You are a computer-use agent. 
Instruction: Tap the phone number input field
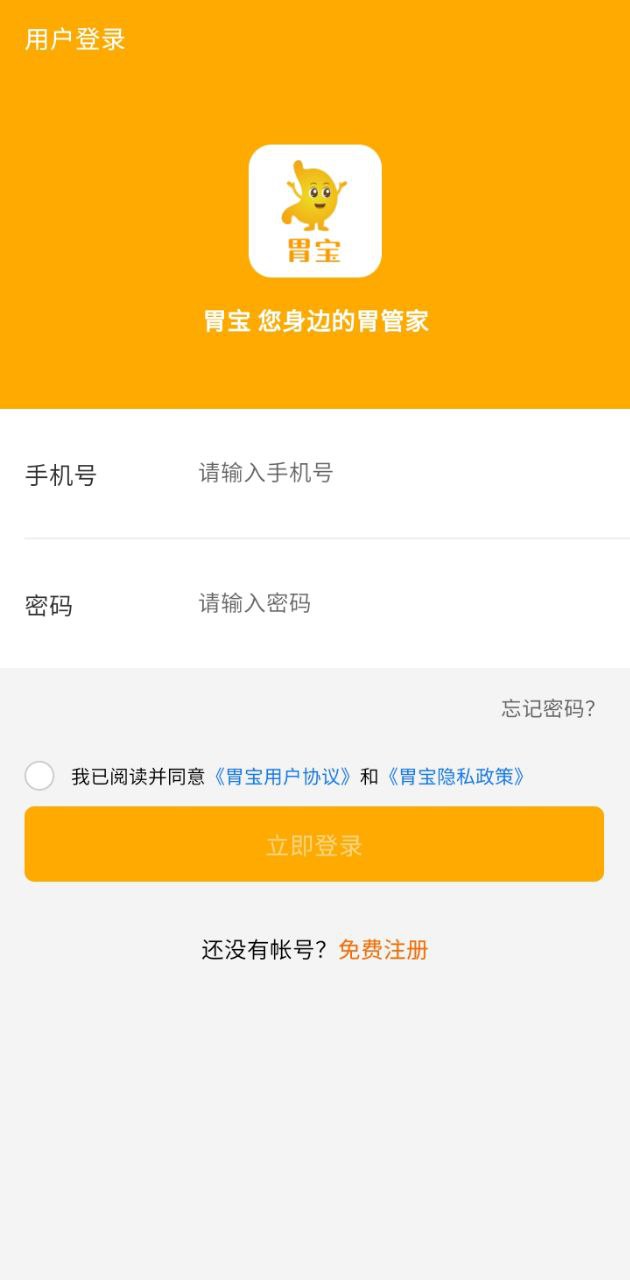400,473
